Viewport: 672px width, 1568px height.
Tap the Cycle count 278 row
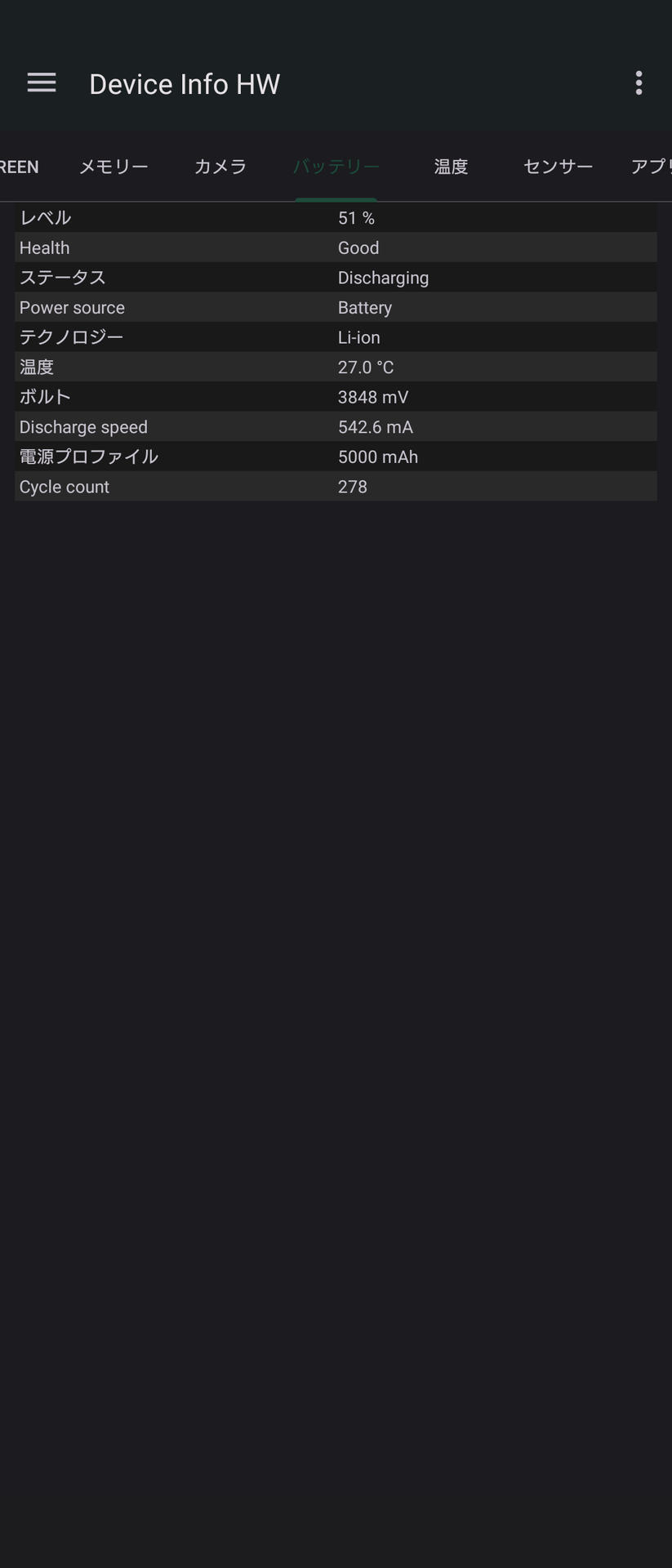pyautogui.click(x=336, y=486)
